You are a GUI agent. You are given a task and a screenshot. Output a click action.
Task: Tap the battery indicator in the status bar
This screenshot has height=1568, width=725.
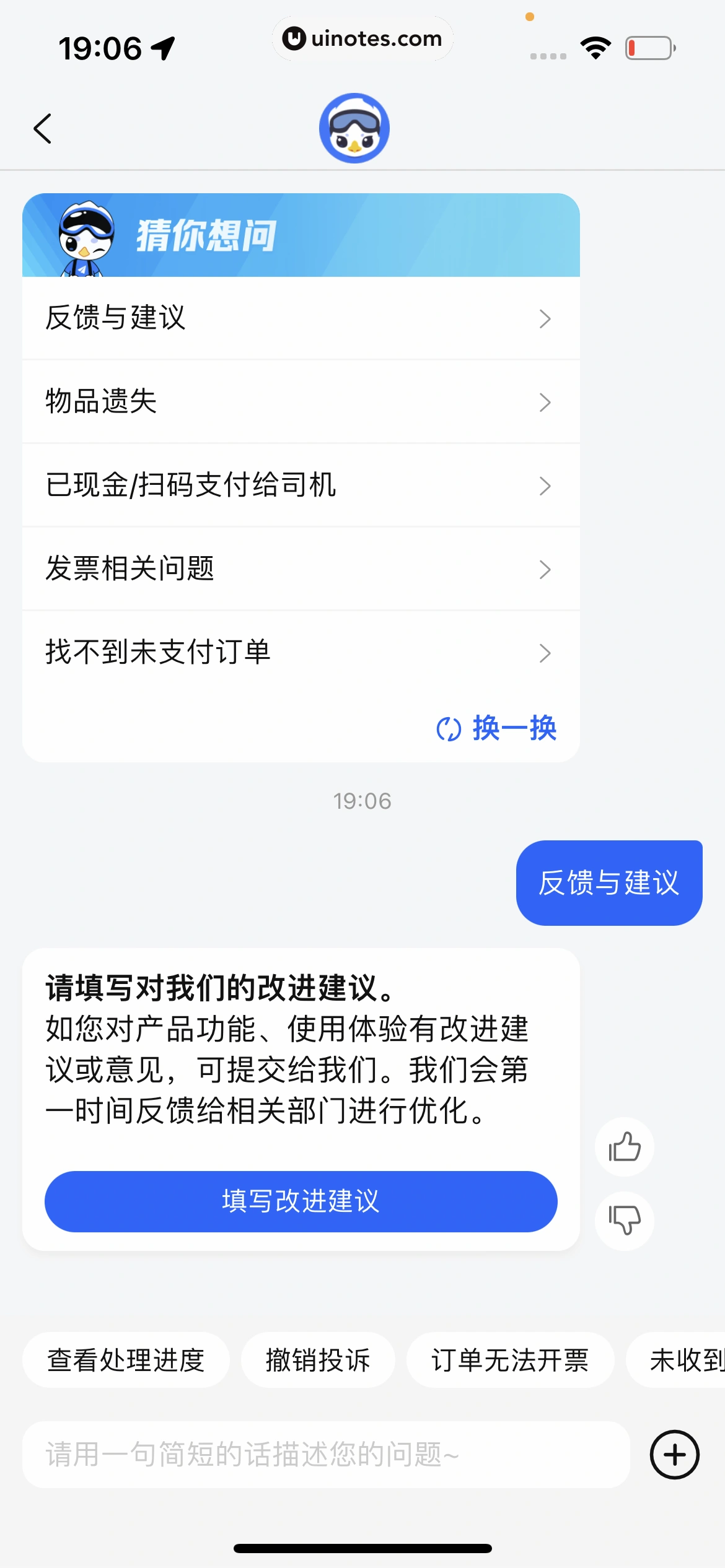coord(649,47)
